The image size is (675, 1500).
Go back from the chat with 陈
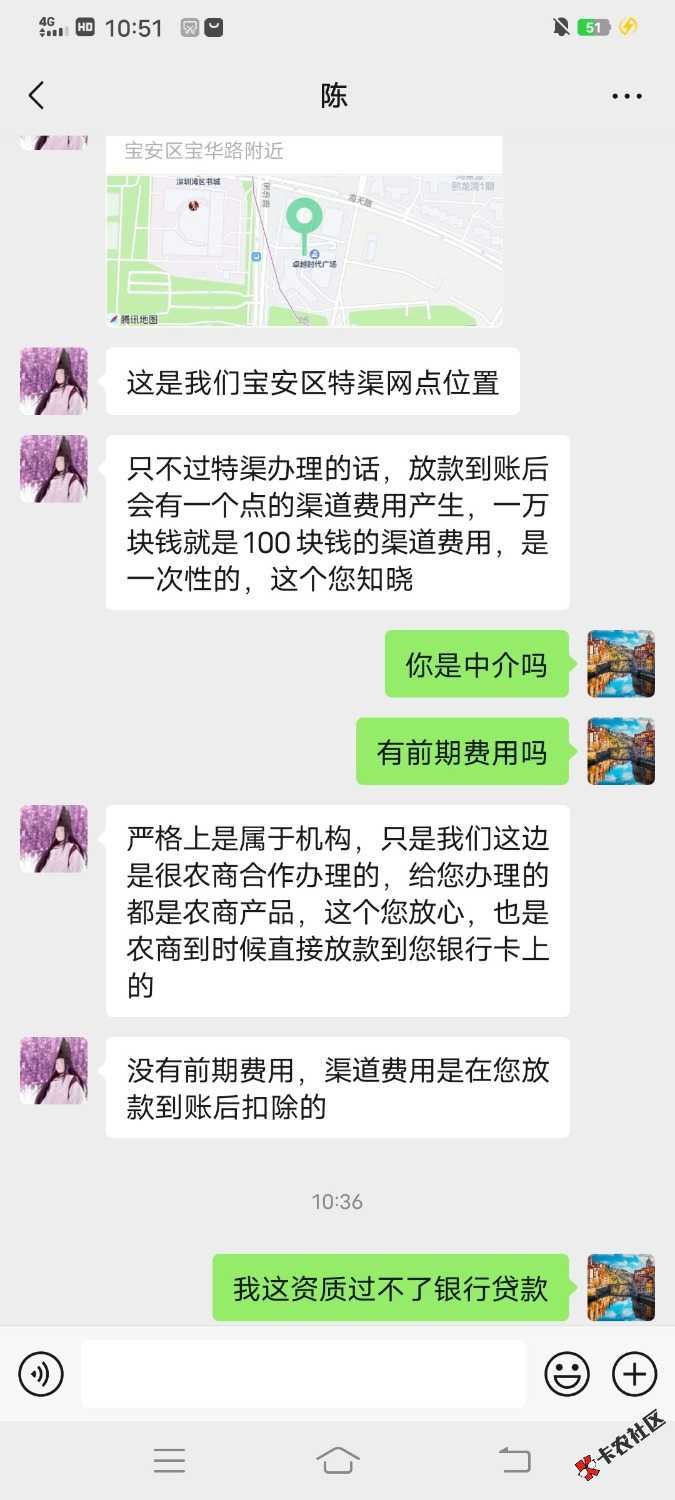[37, 96]
